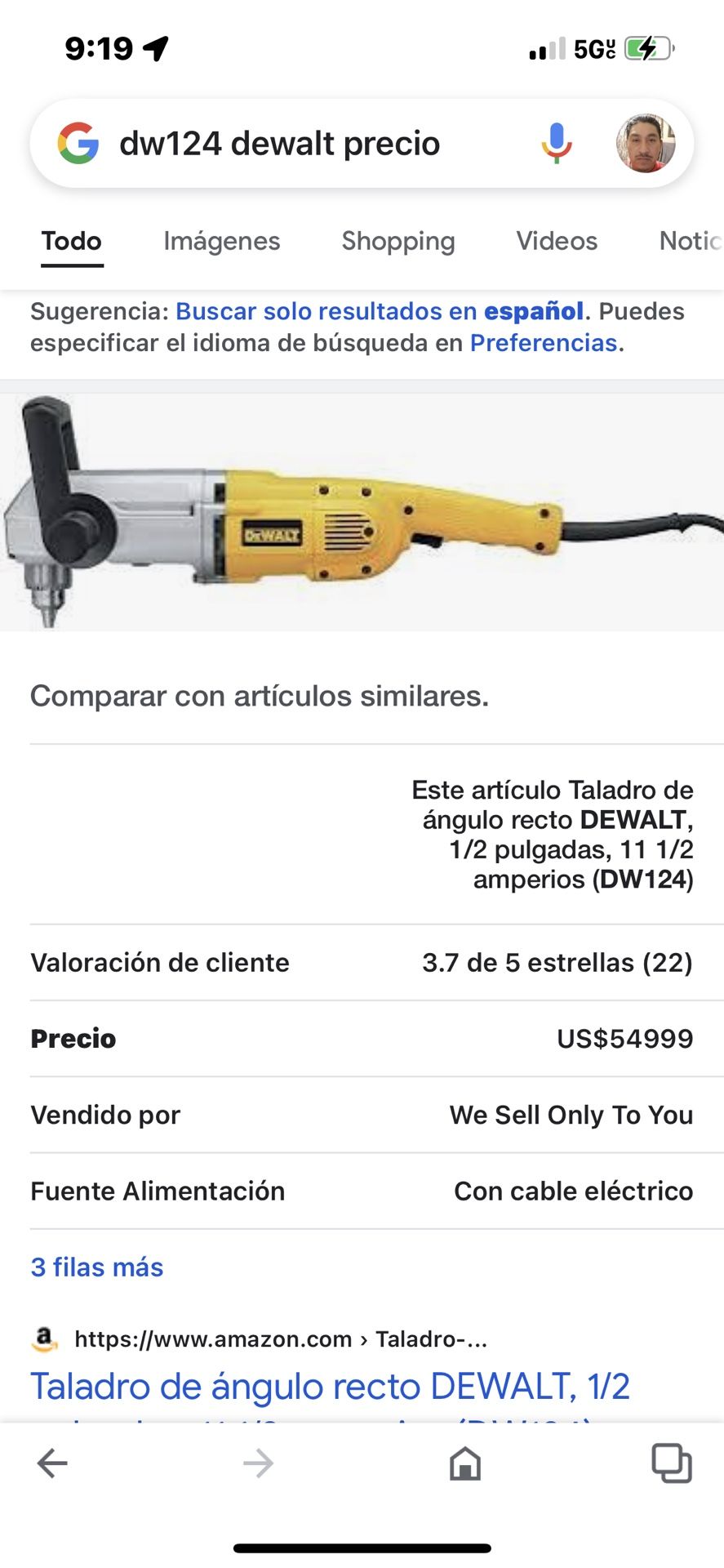
Task: Tap Buscar solo resultados en español link
Action: click(380, 311)
